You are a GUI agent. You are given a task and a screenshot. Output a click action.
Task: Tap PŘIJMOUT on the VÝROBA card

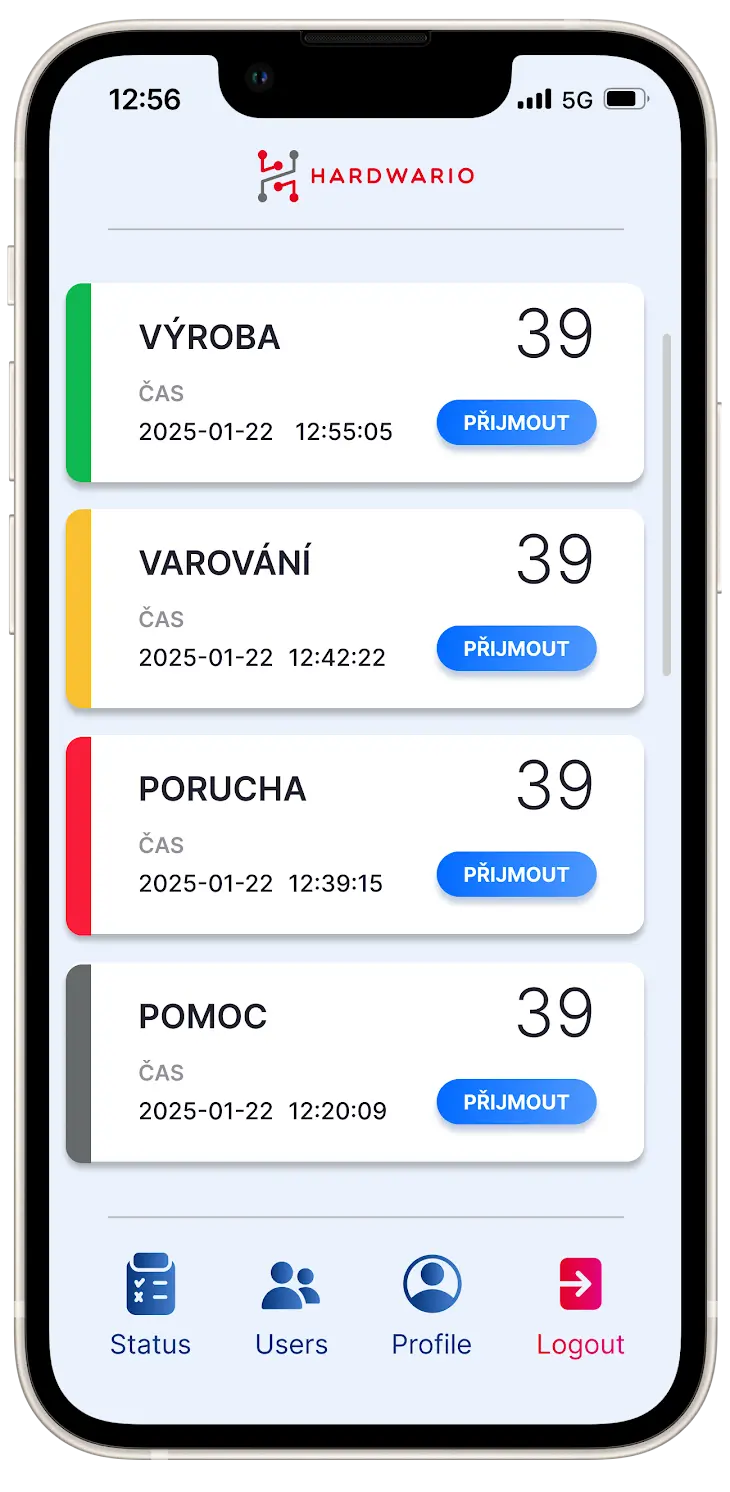point(516,423)
